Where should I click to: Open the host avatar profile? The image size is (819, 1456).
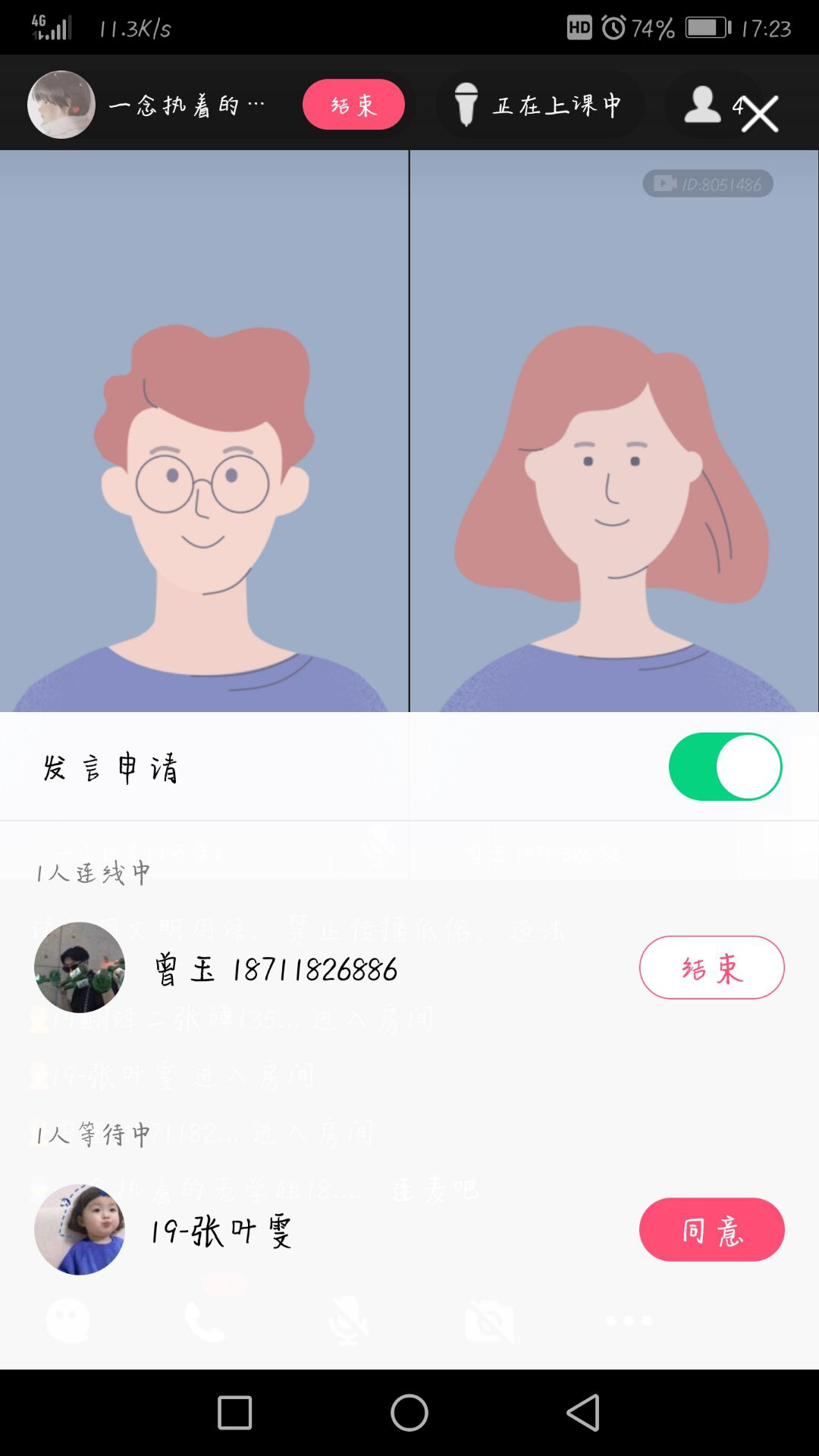click(61, 105)
